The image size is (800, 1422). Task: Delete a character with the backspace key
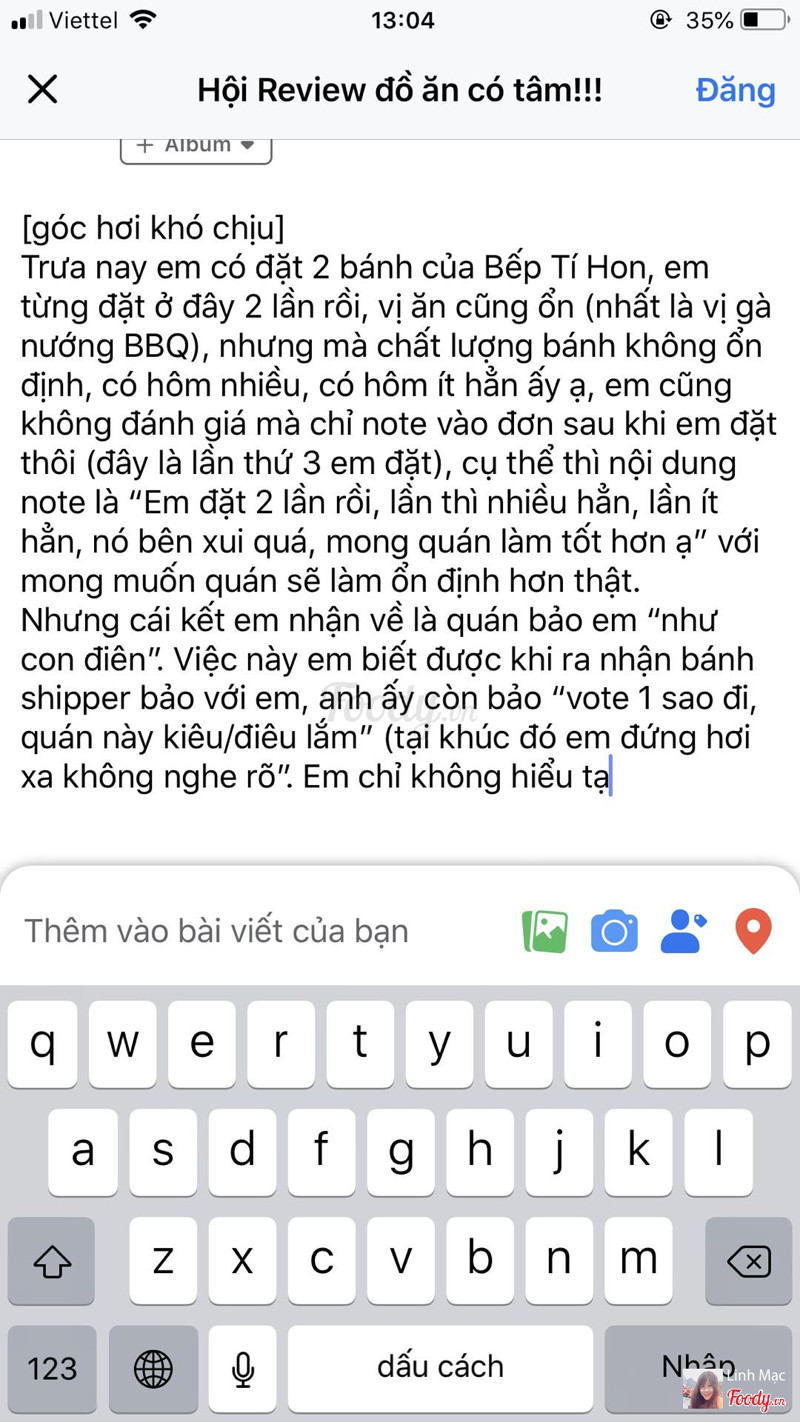pyautogui.click(x=749, y=1261)
